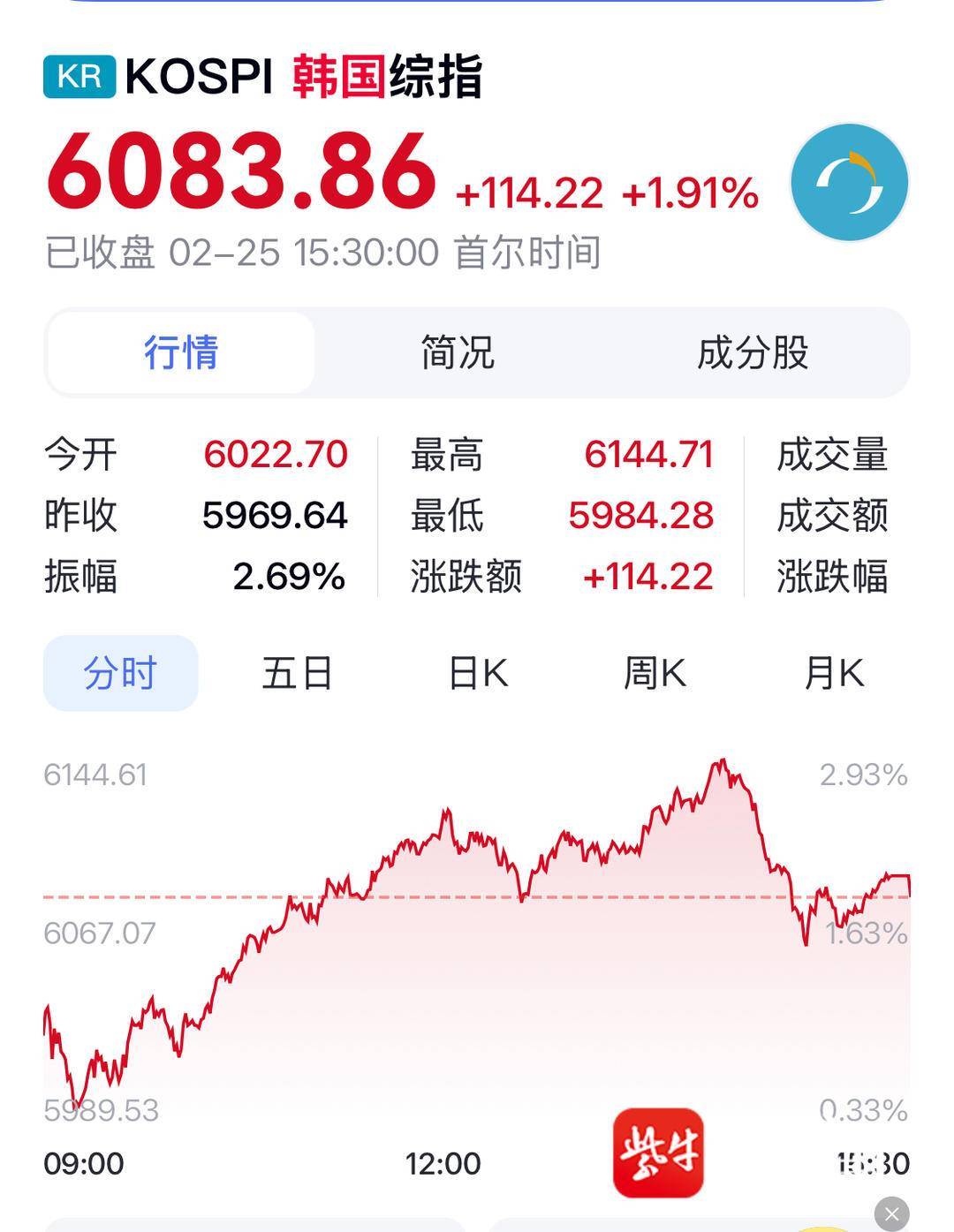The image size is (954, 1232).
Task: Select the 分时 intraday chart view
Action: 121,673
